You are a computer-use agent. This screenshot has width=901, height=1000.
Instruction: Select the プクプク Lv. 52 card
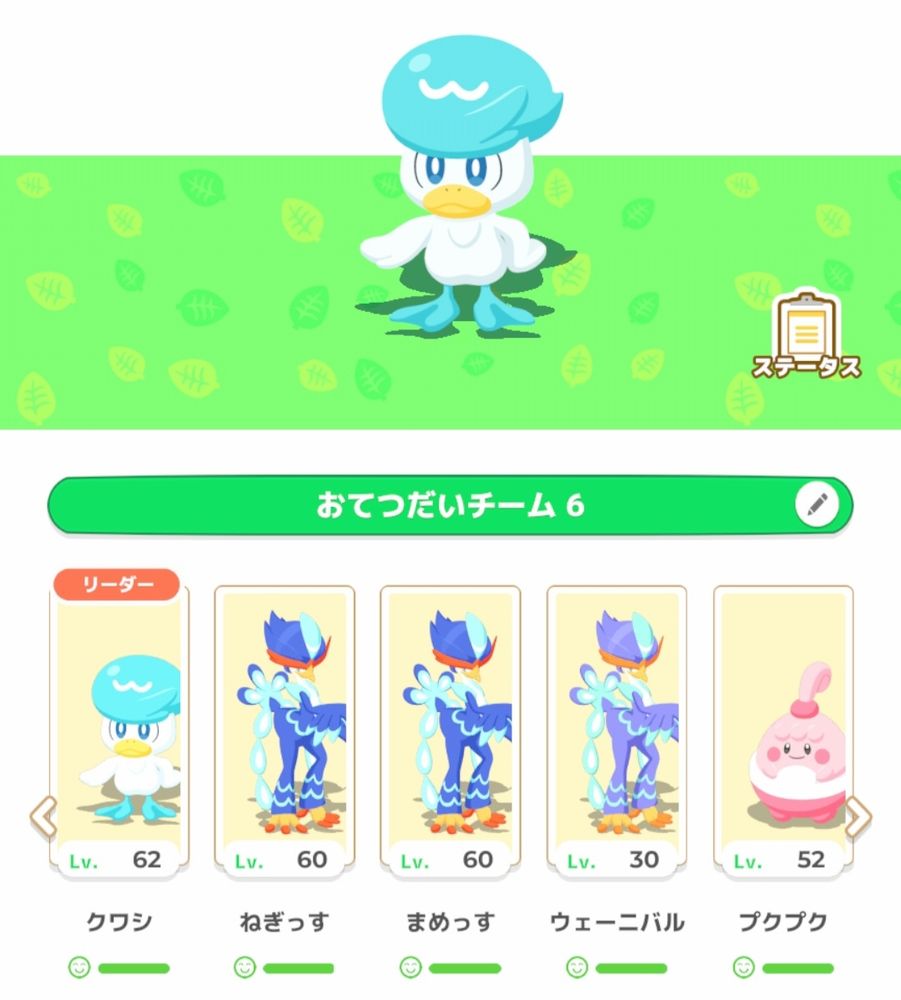783,732
